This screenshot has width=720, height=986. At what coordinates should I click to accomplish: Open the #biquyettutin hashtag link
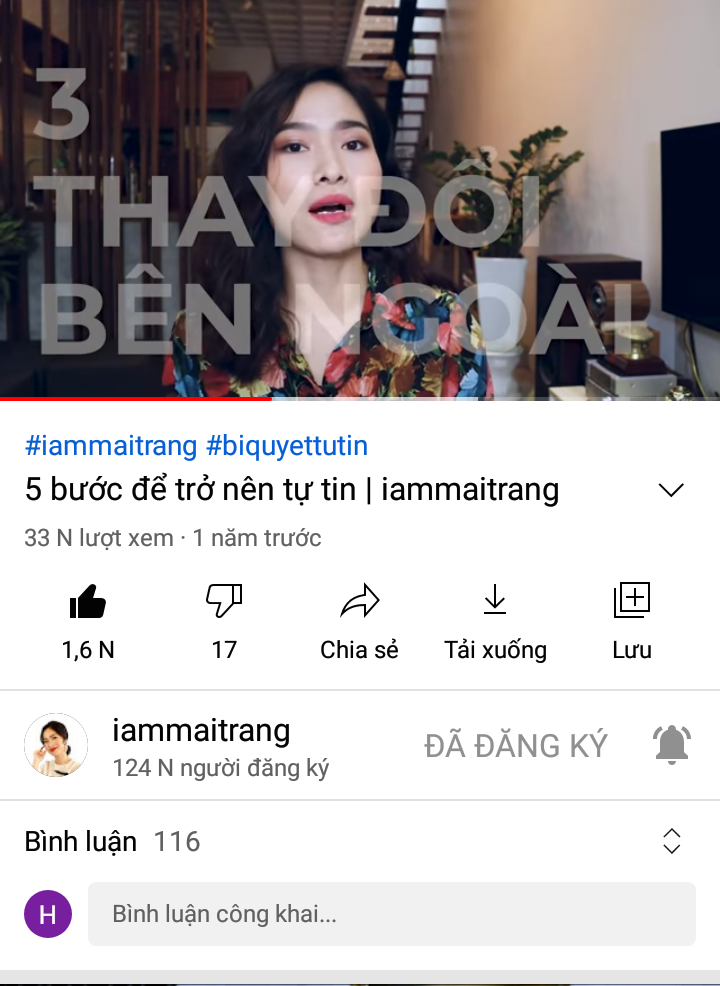pos(287,446)
